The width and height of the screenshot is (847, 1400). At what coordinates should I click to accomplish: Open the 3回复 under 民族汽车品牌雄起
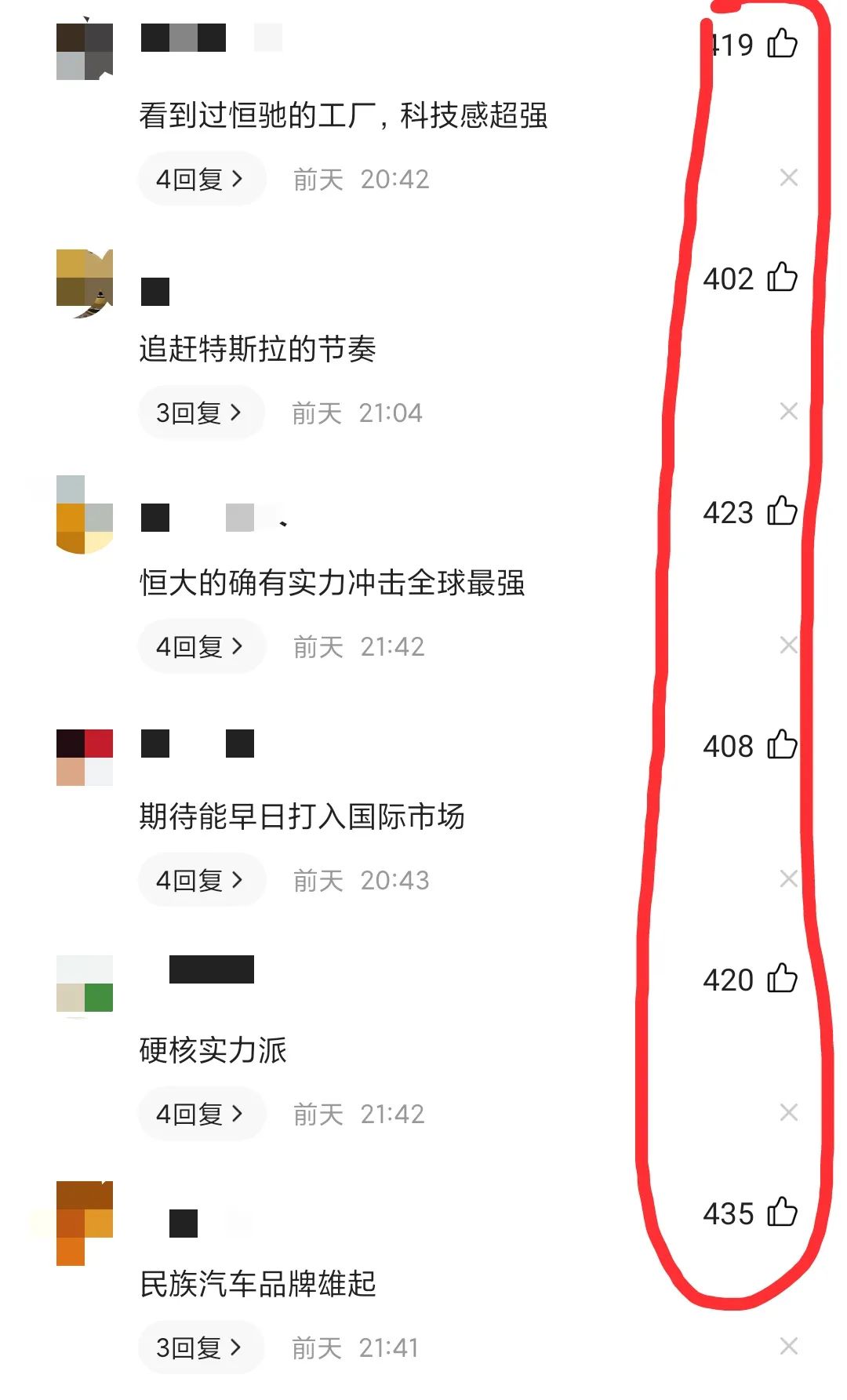point(199,1348)
